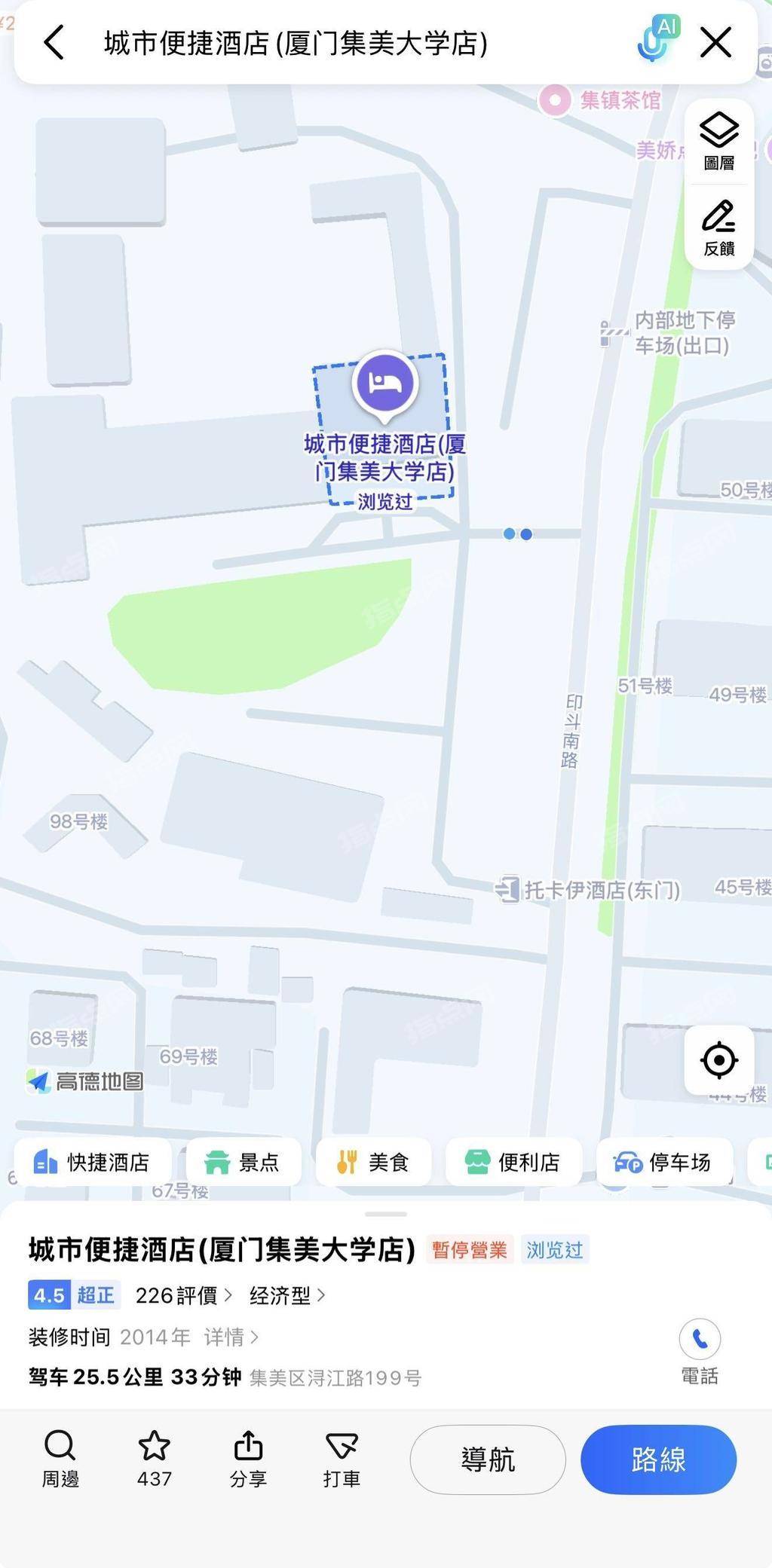Recenter the map to my location
Image resolution: width=772 pixels, height=1568 pixels.
click(718, 1060)
